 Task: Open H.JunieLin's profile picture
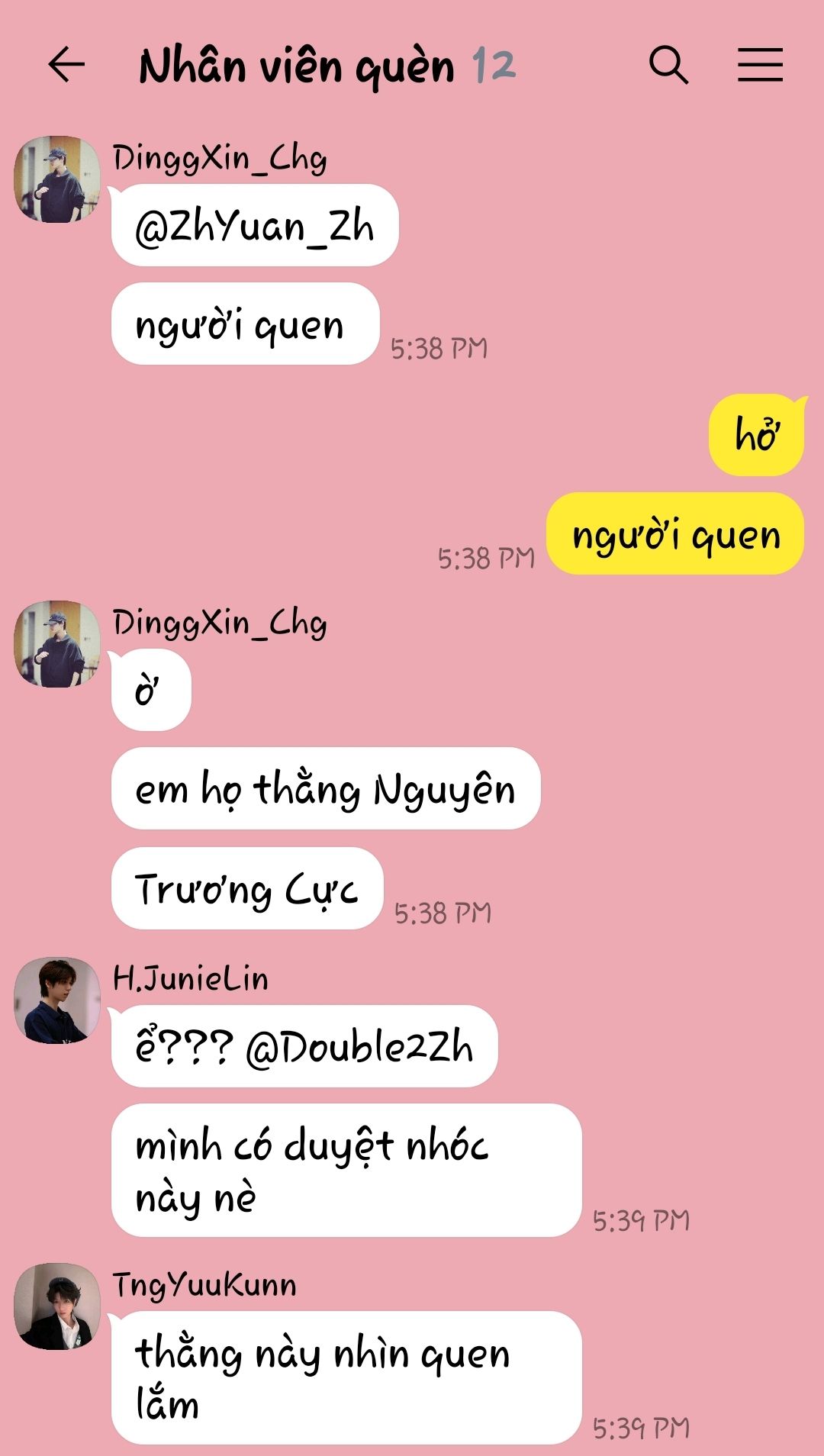(x=57, y=1000)
